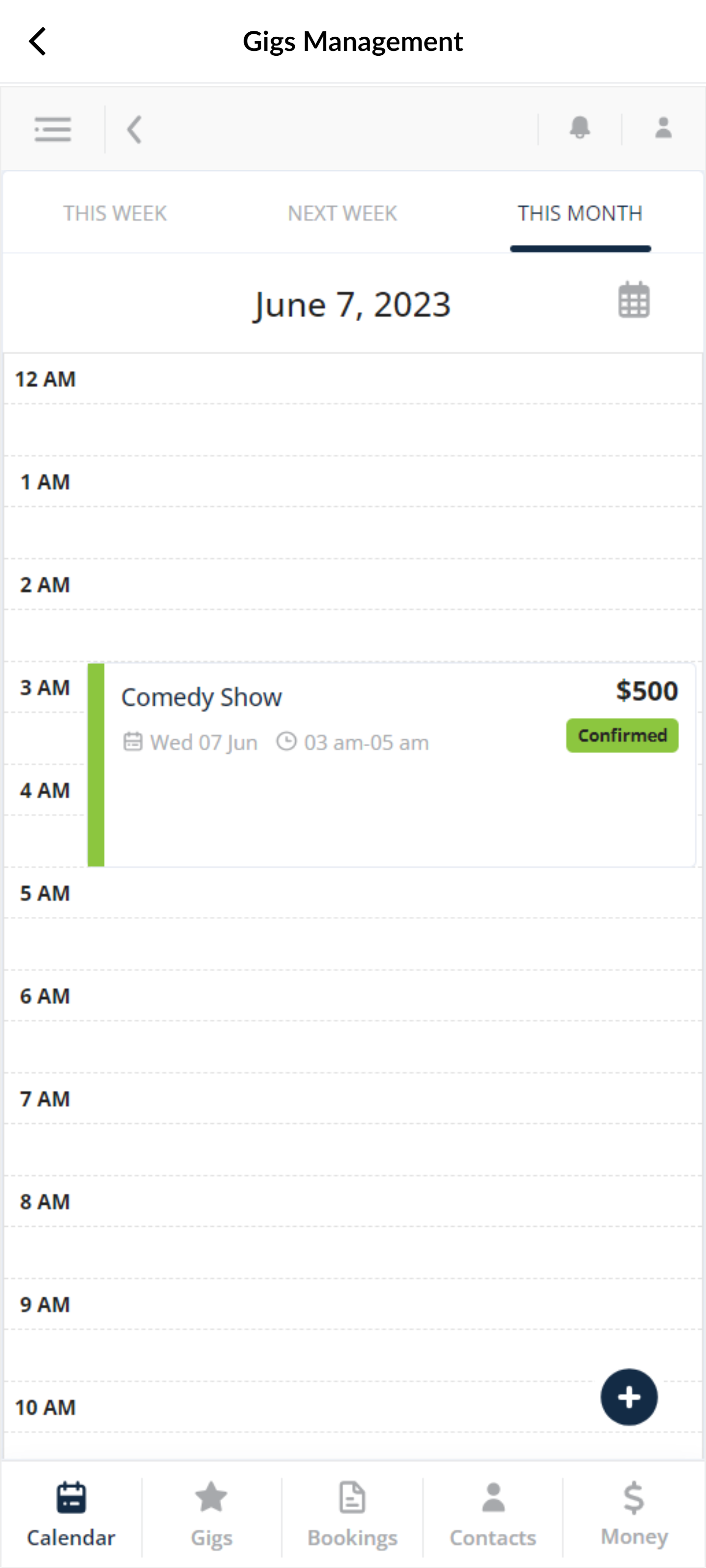The height and width of the screenshot is (1568, 706).
Task: Add a new gig with plus button
Action: pyautogui.click(x=629, y=1397)
